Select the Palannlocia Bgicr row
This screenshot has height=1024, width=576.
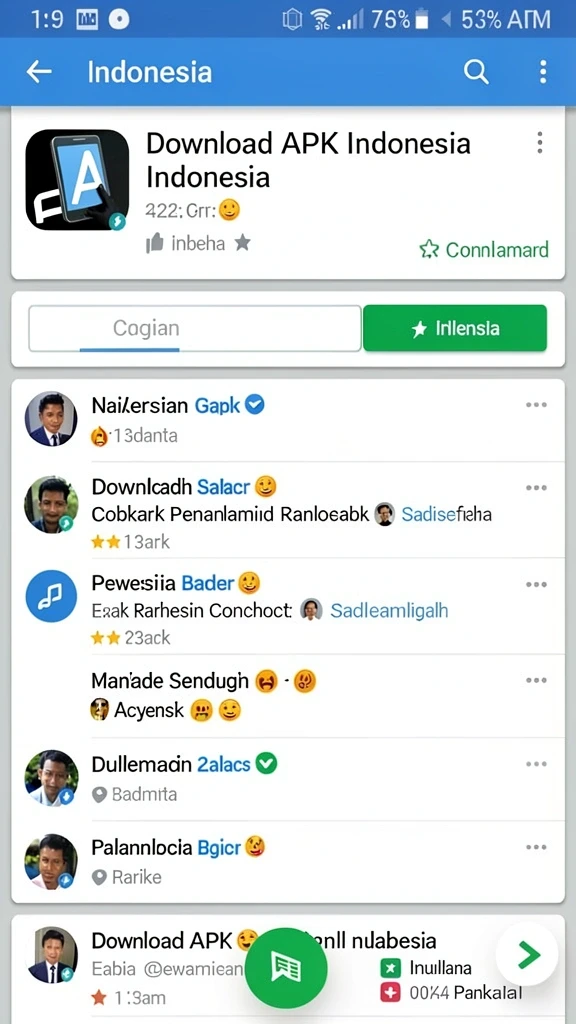288,862
